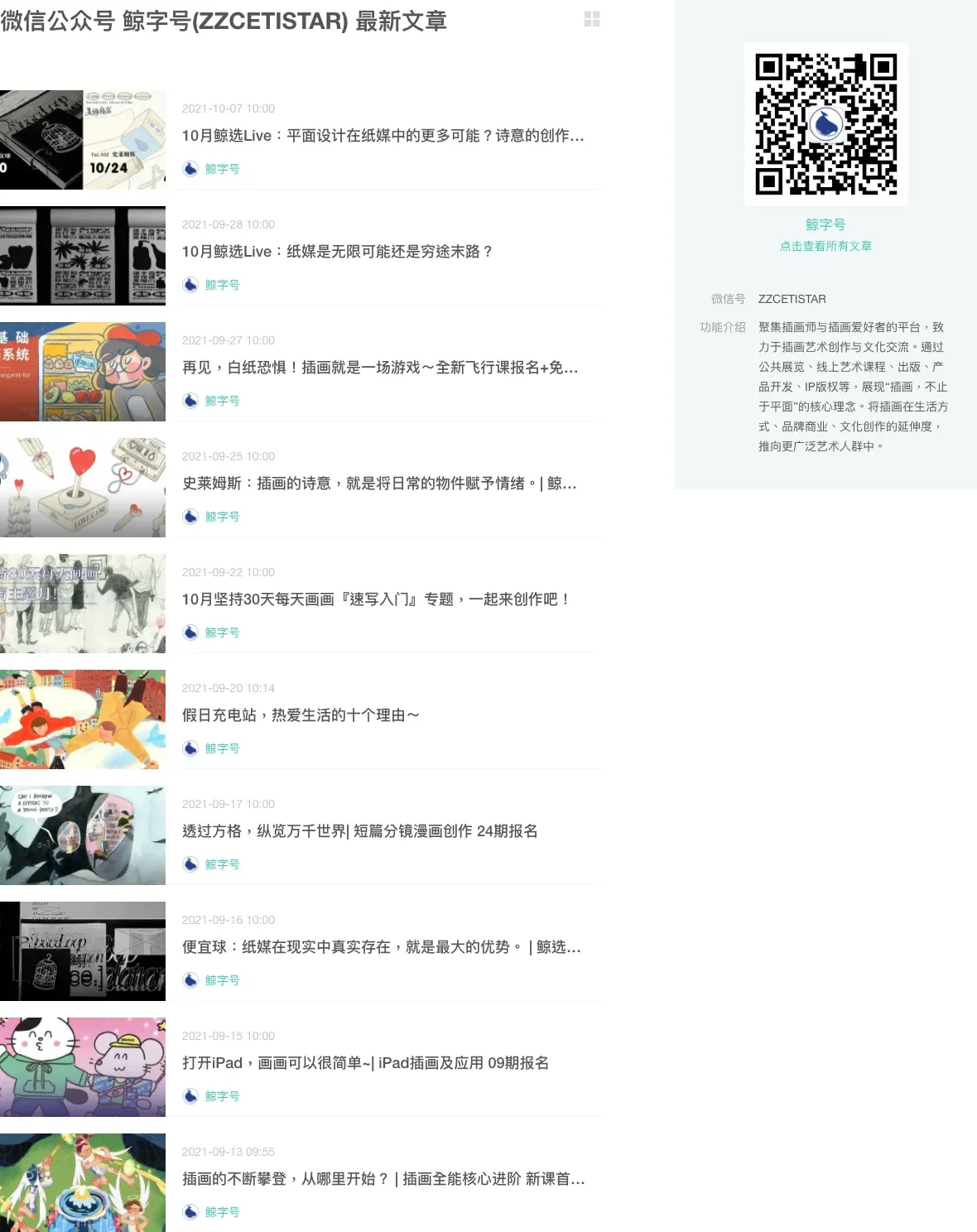Open article 便宜球：纸媒在现实中真实存在
The height and width of the screenshot is (1232, 977).
(x=381, y=947)
